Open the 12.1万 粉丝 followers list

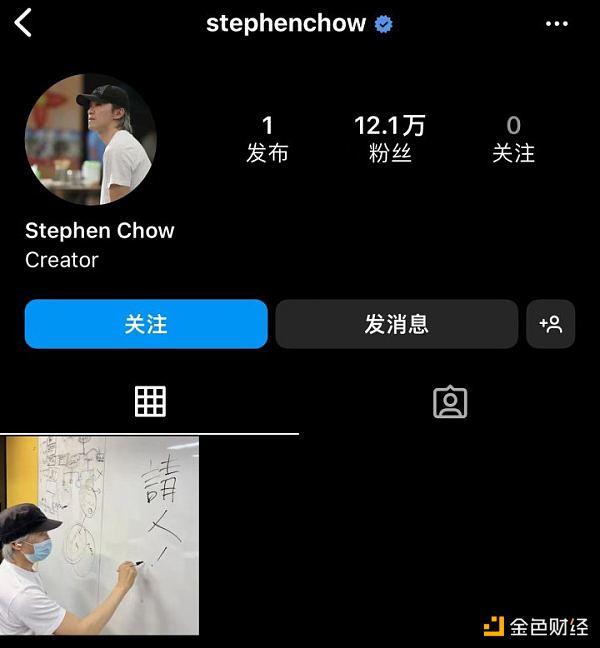[x=389, y=138]
